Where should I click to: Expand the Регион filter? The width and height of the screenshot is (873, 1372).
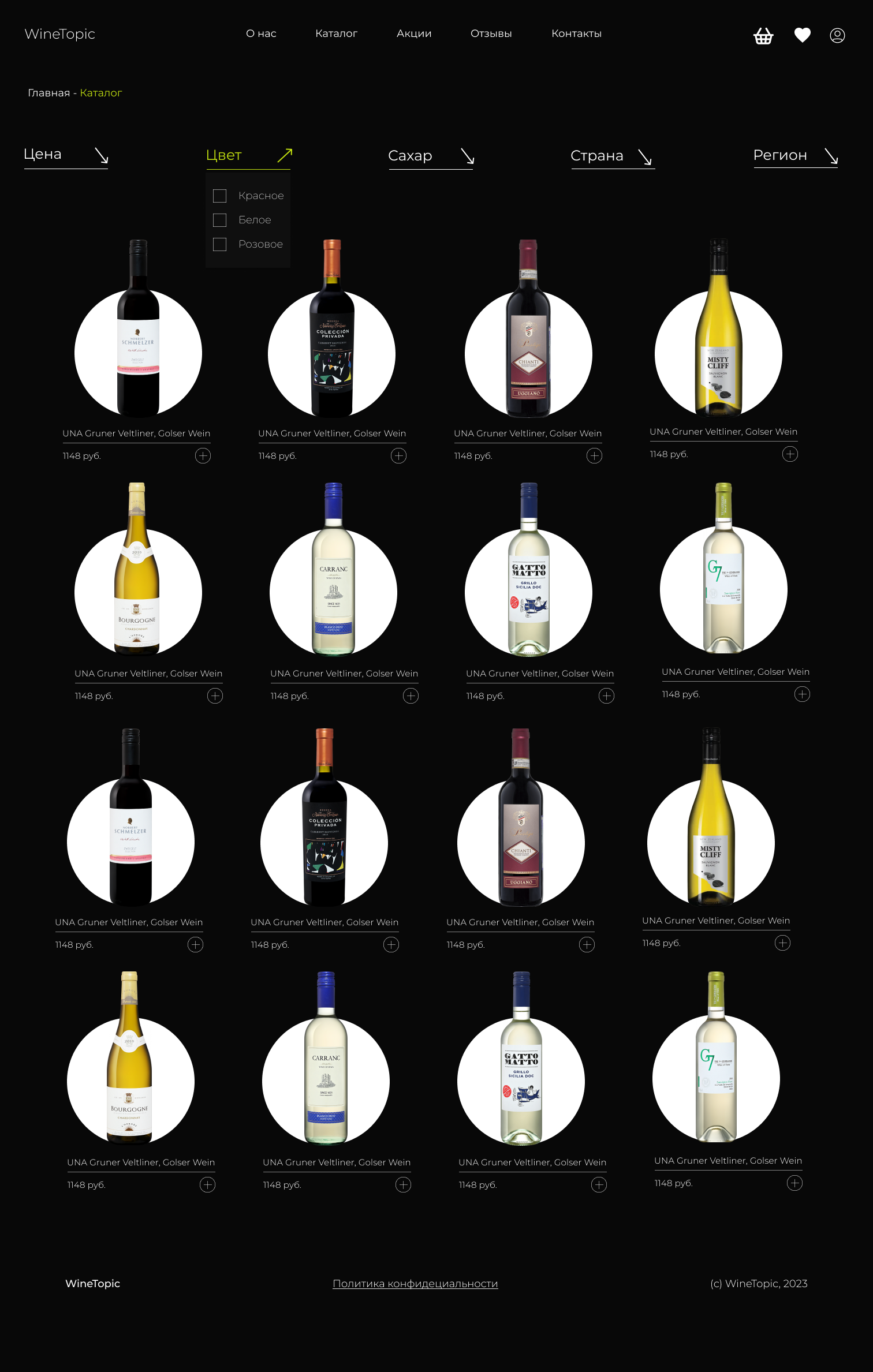[795, 155]
